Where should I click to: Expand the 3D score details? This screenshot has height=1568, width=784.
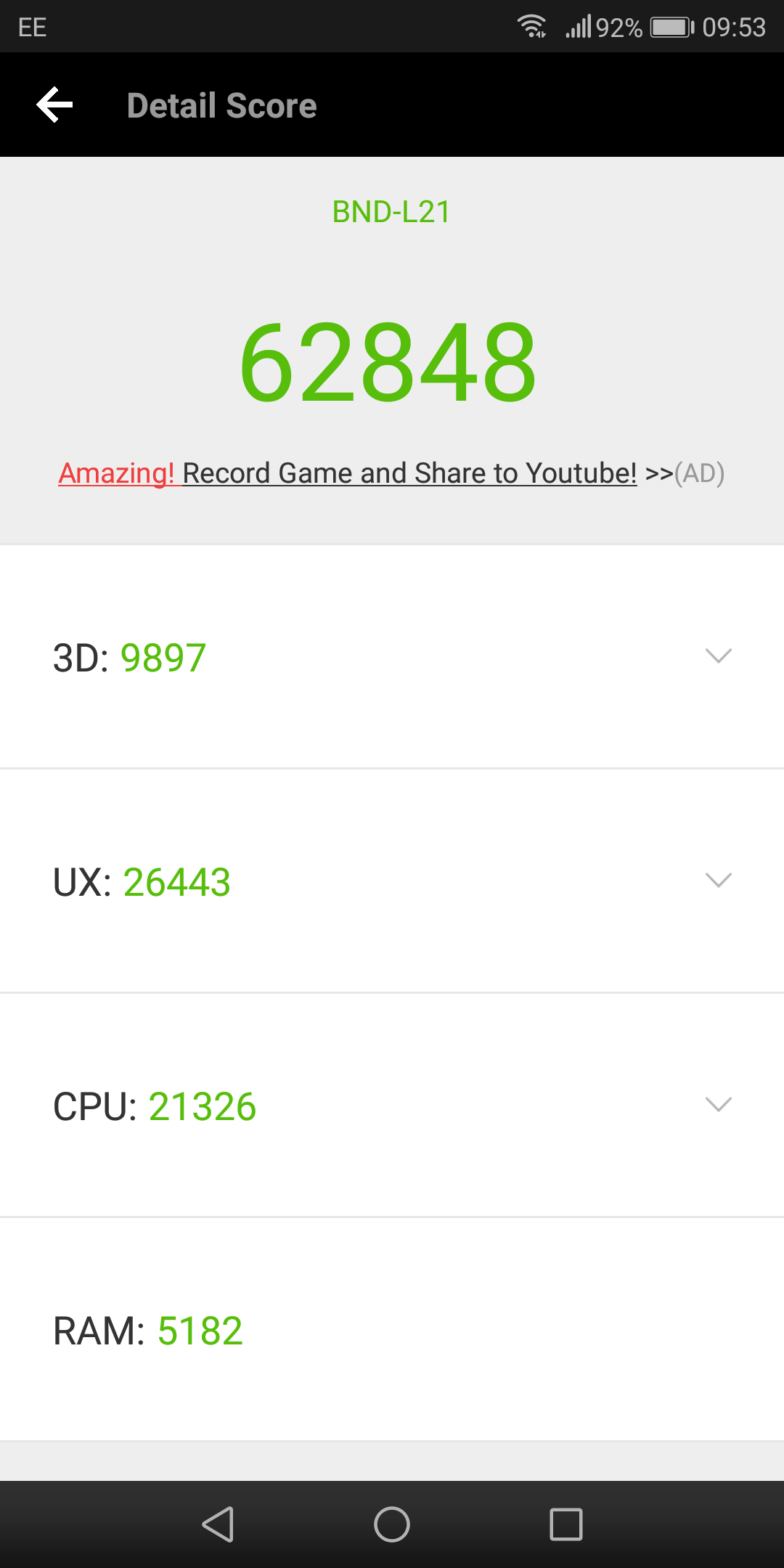click(718, 656)
